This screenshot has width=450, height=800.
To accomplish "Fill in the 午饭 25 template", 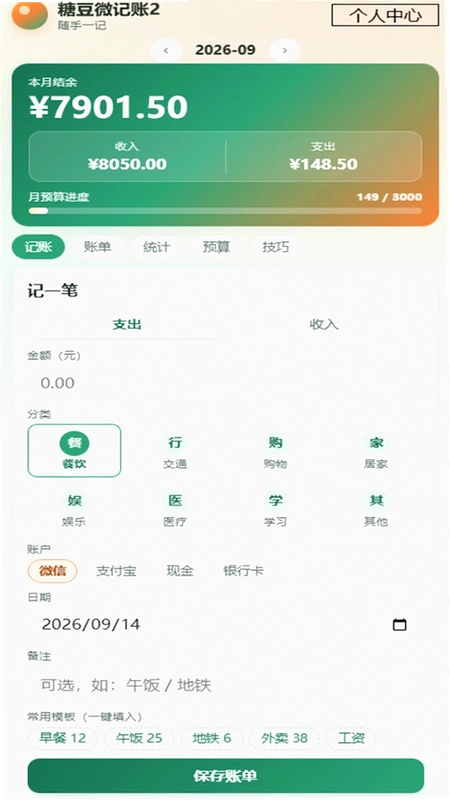I will pos(139,738).
